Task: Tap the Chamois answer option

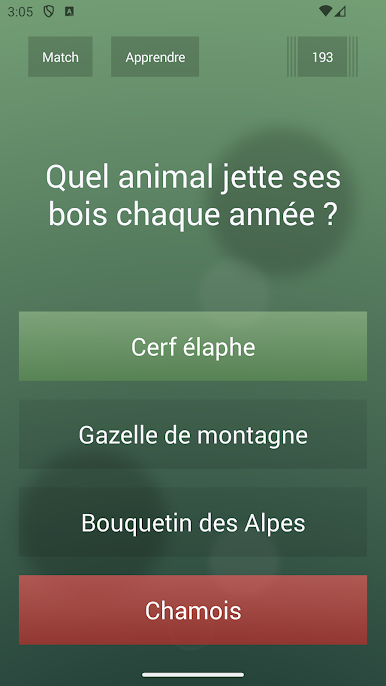Action: click(193, 610)
